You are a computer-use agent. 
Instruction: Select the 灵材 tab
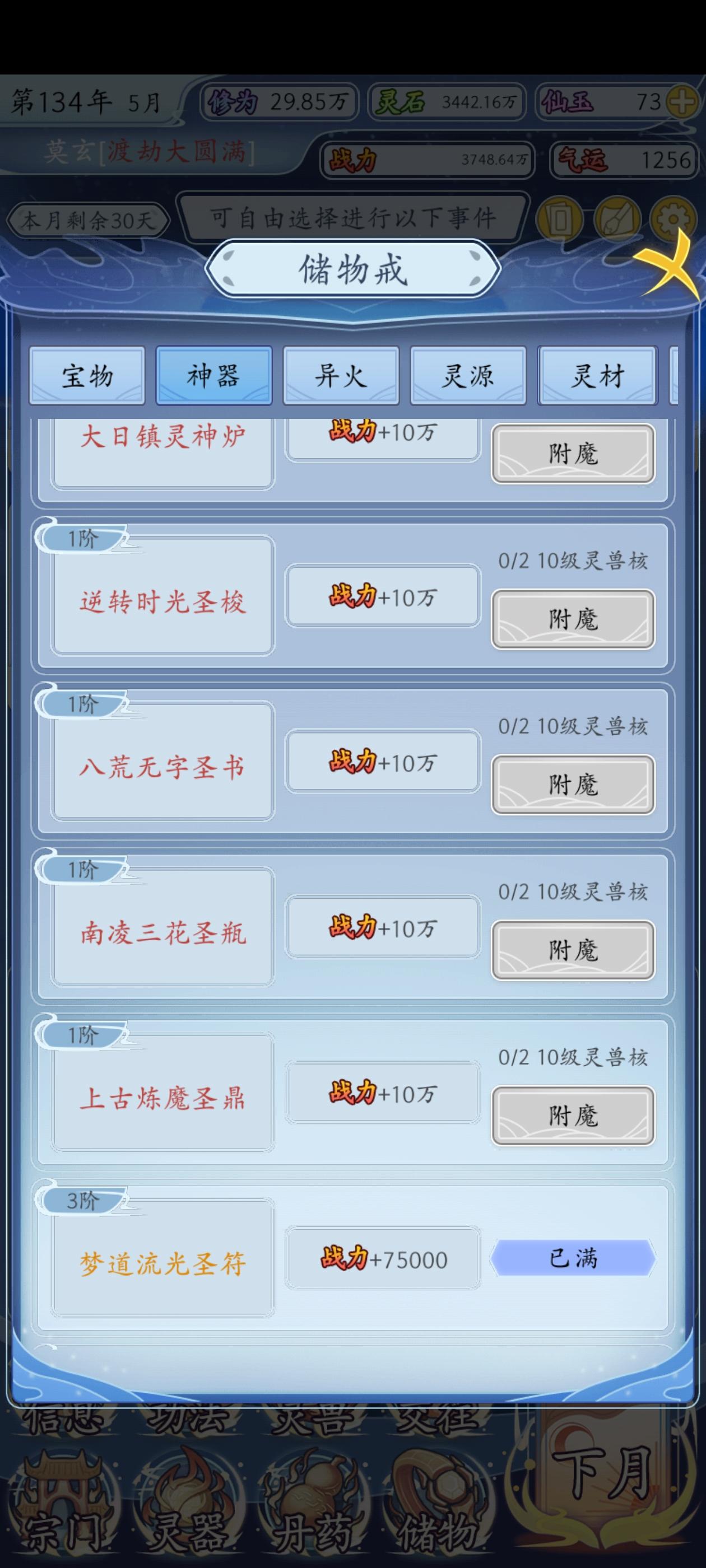click(597, 377)
